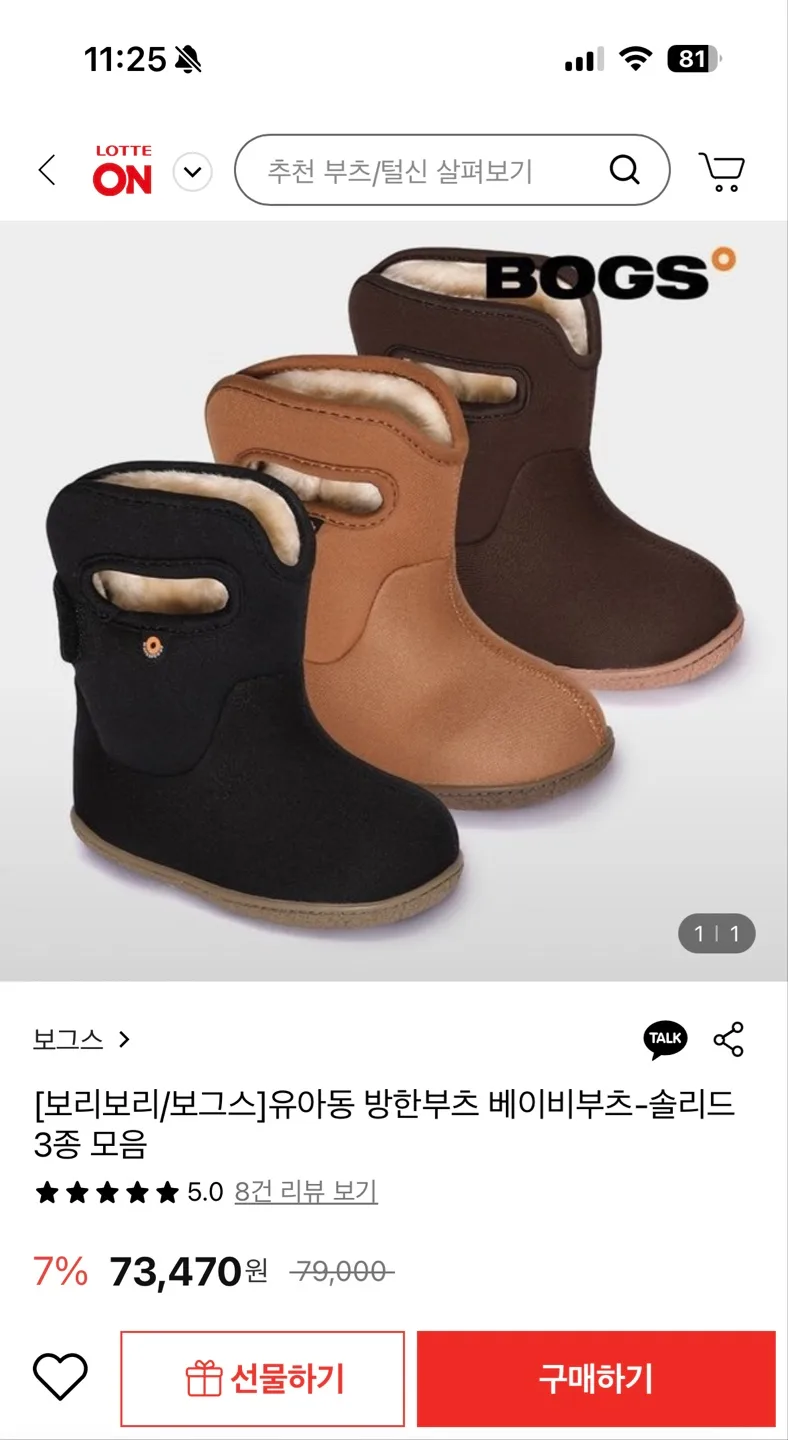This screenshot has height=1440, width=788.
Task: Share this product
Action: (729, 1039)
